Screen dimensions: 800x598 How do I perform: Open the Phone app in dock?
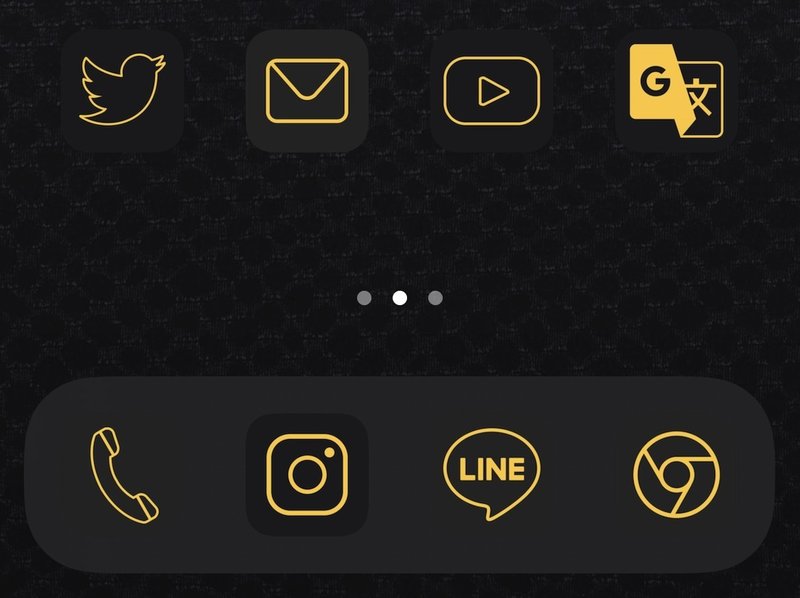pos(123,475)
